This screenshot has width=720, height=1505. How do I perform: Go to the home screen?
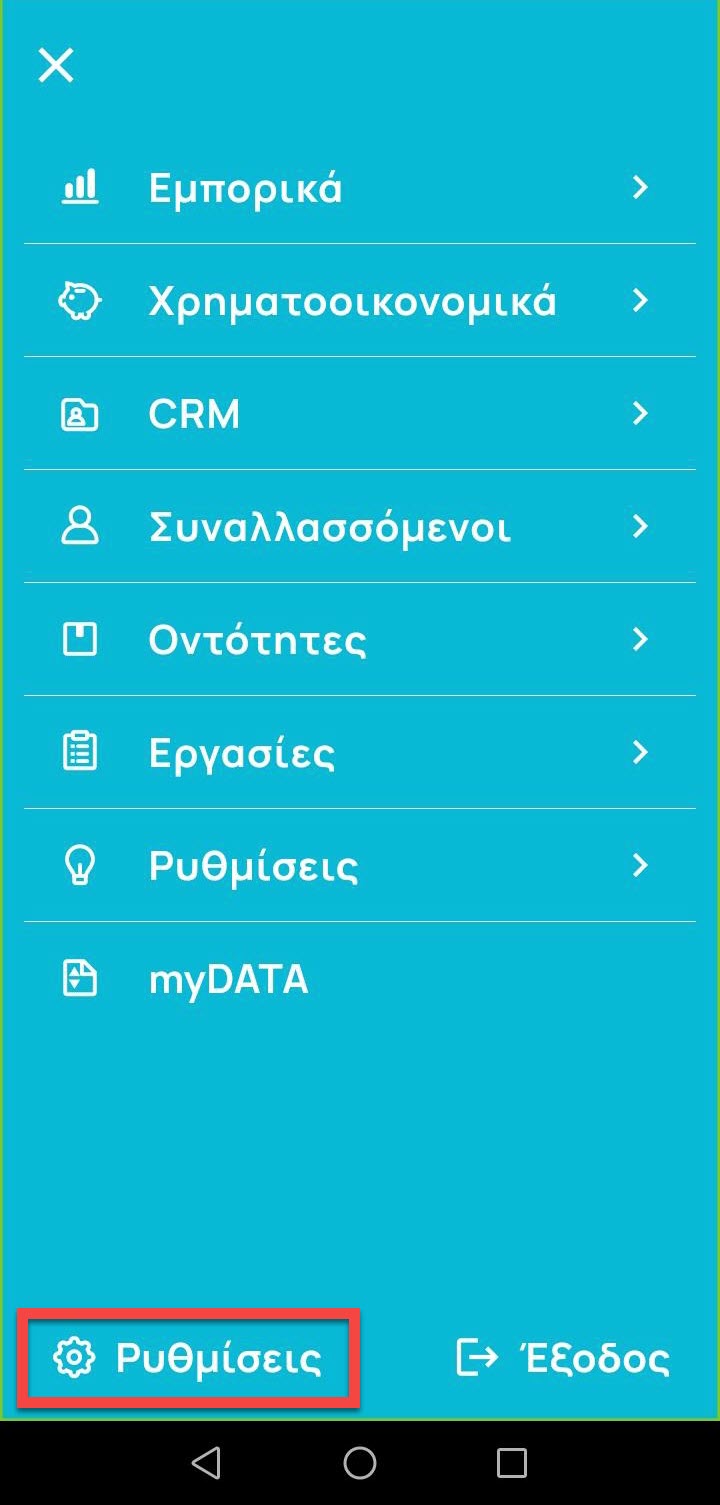pyautogui.click(x=360, y=1463)
